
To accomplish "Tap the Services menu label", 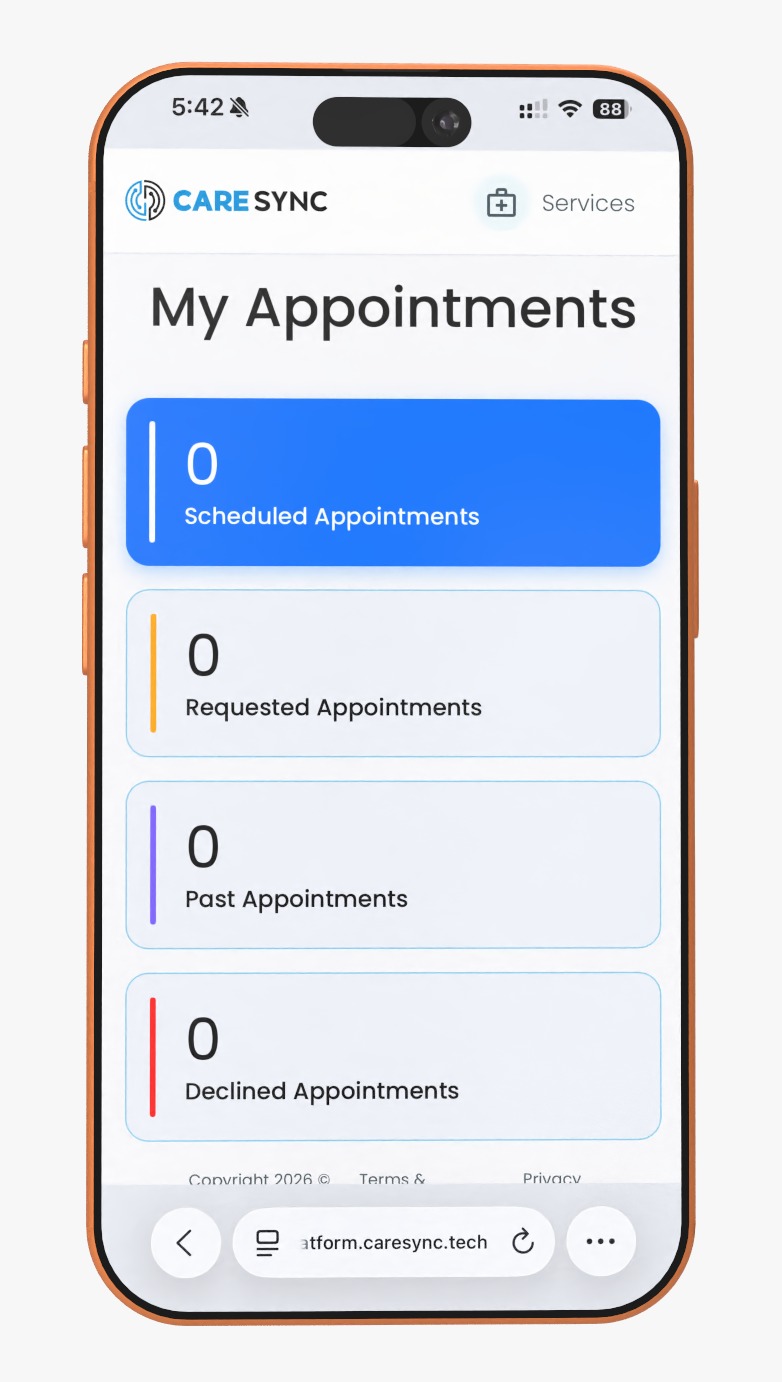I will tap(589, 203).
